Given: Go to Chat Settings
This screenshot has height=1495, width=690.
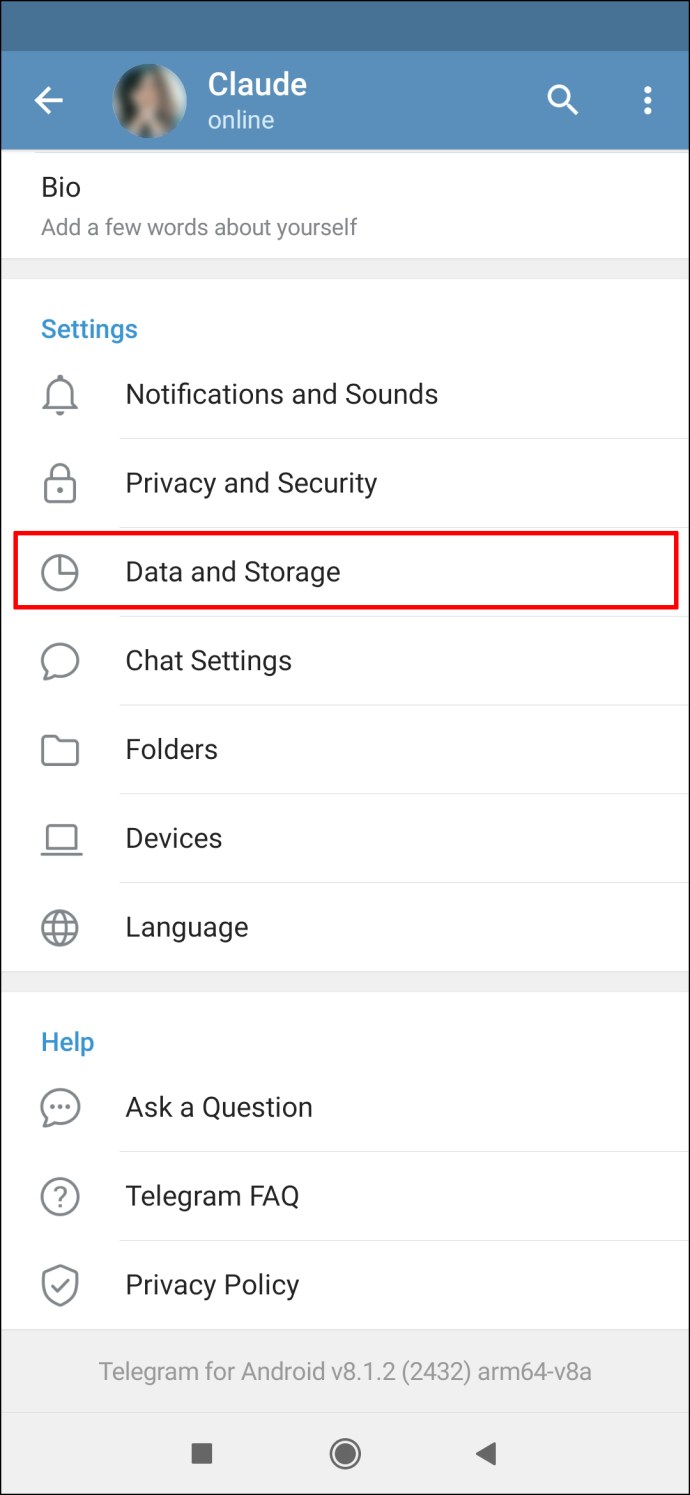Looking at the screenshot, I should (x=345, y=661).
